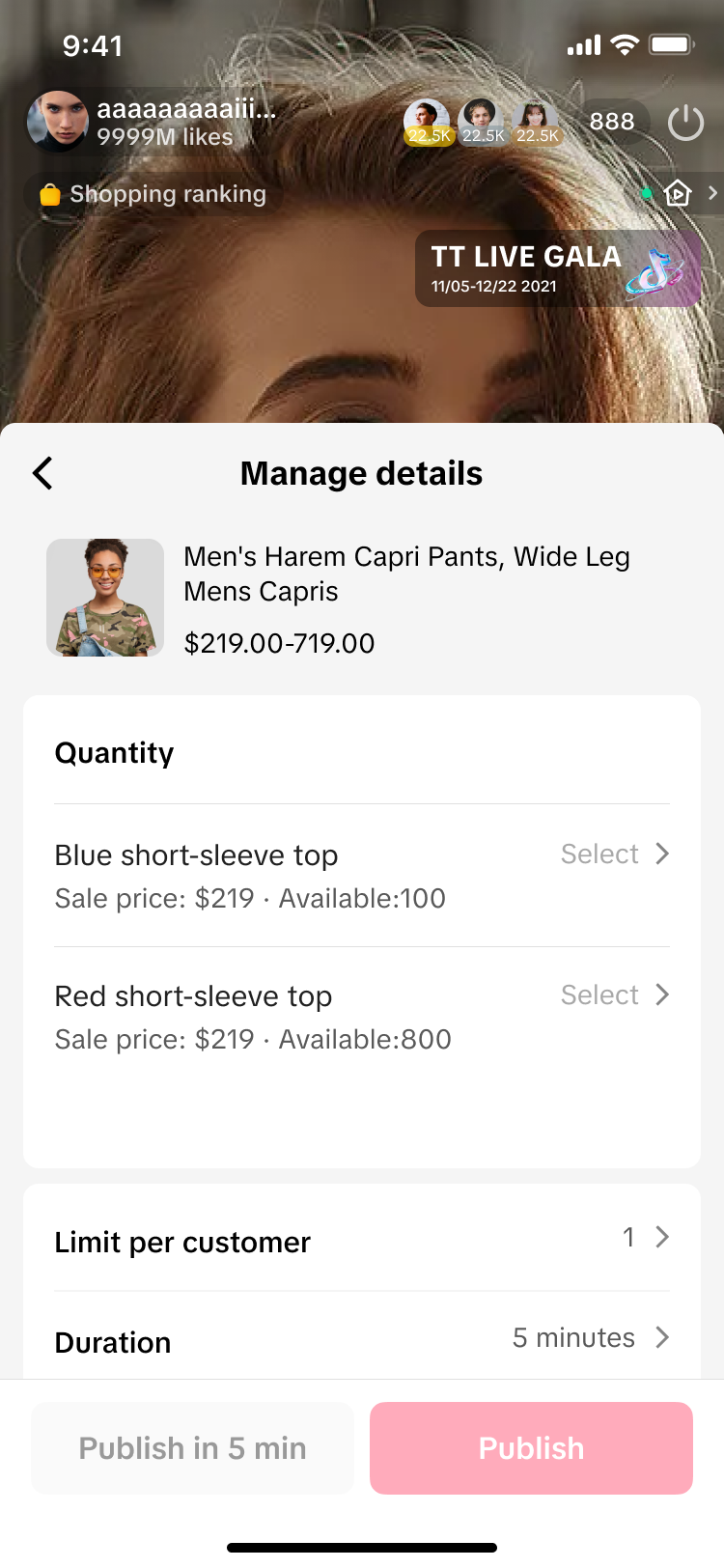Publish the product now

pos(531,1448)
